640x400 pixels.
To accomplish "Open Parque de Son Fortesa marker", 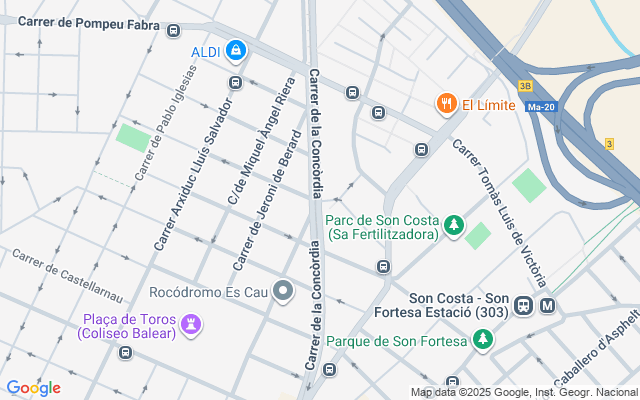I will coord(483,340).
